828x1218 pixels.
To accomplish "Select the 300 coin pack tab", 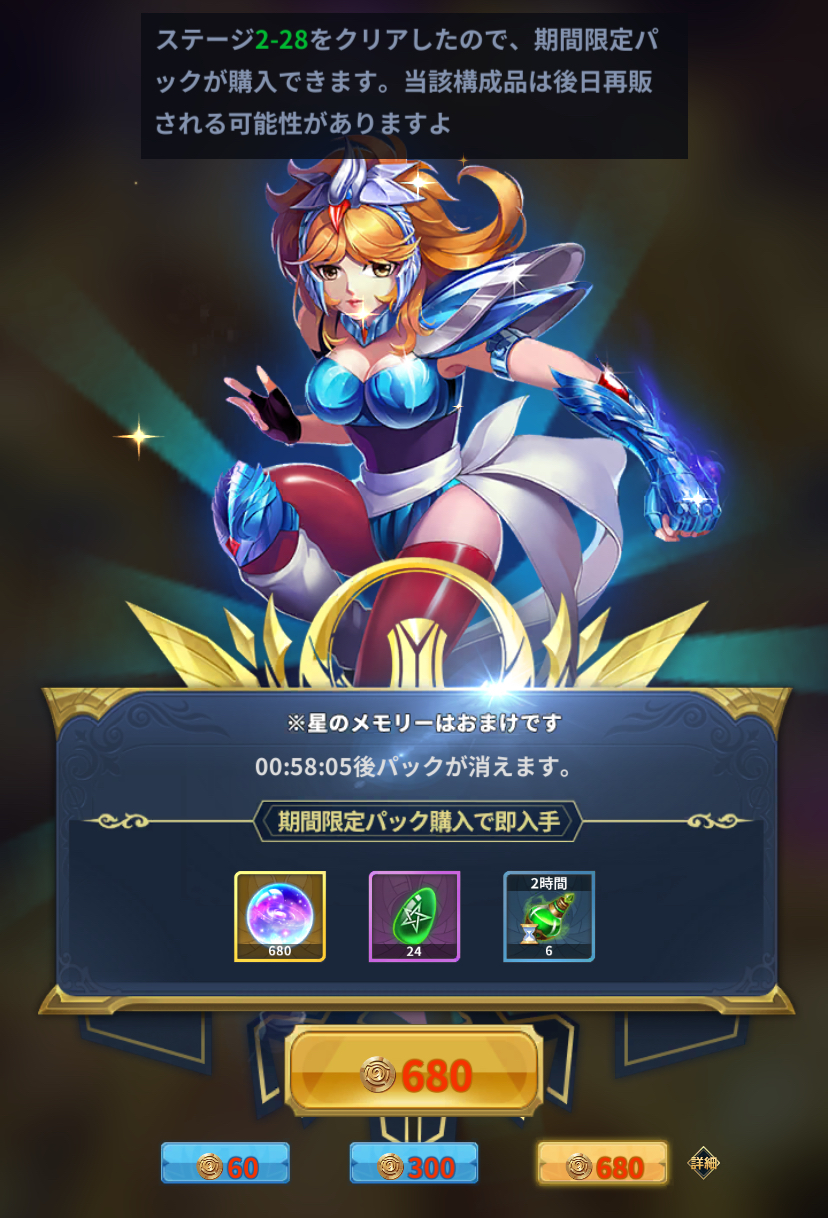I will click(x=413, y=1164).
